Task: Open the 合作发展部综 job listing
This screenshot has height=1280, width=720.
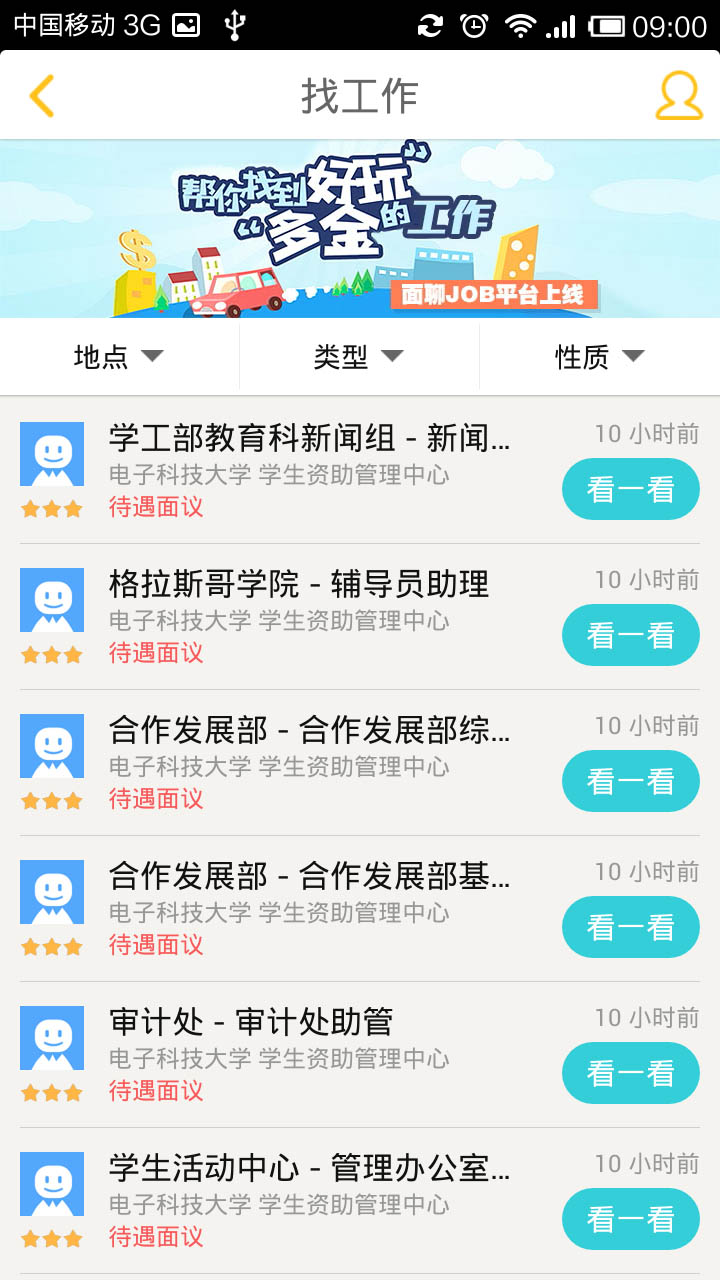Action: [310, 731]
